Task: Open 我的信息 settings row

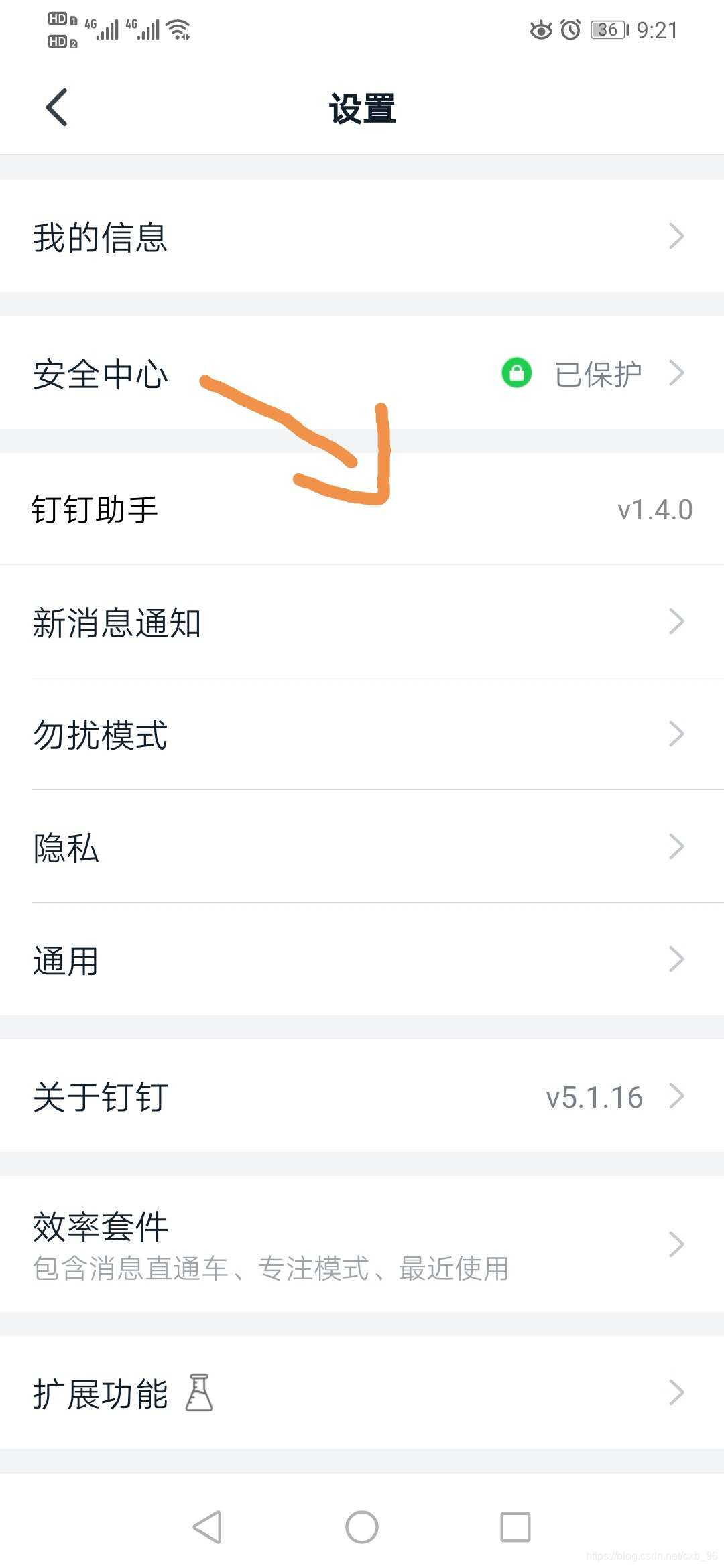Action: (362, 236)
